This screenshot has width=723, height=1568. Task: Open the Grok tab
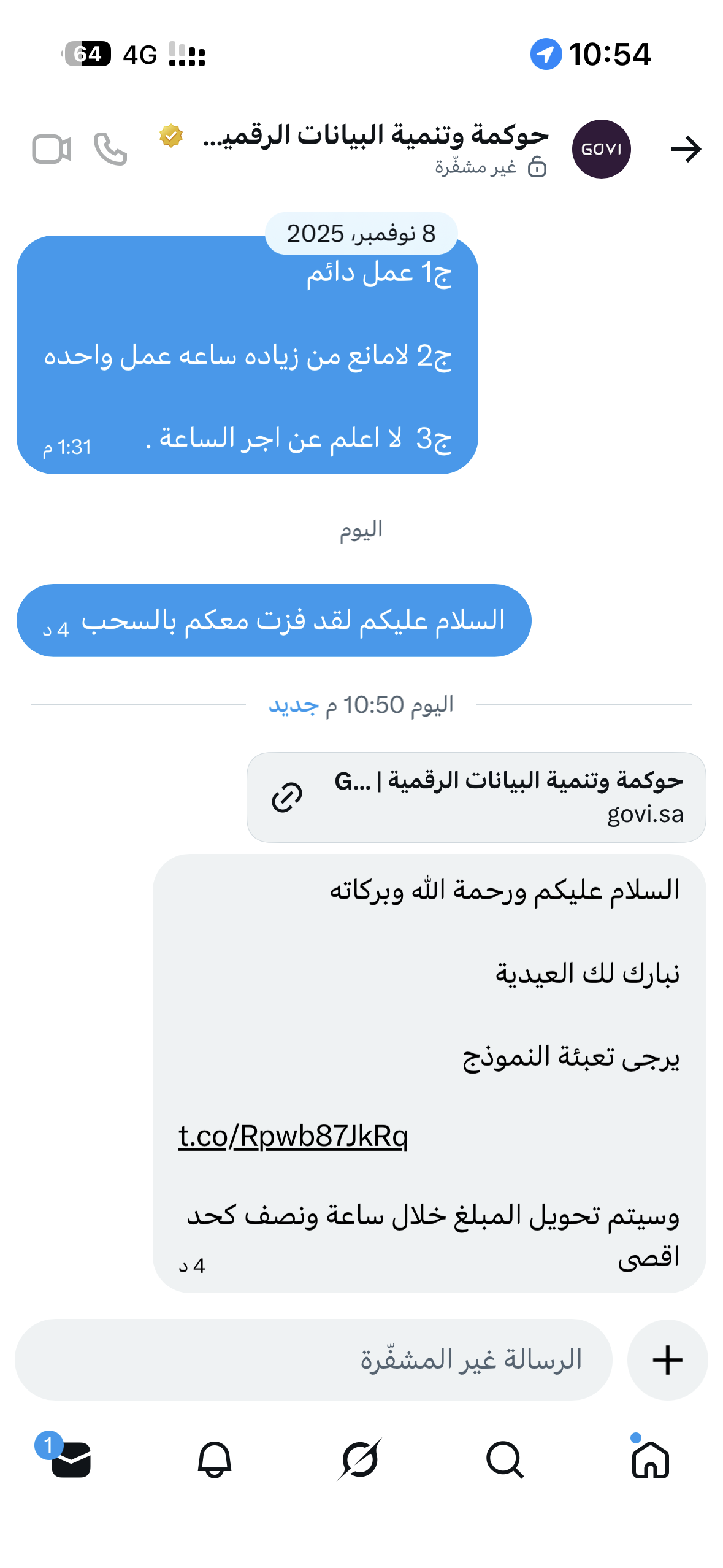[x=360, y=1459]
